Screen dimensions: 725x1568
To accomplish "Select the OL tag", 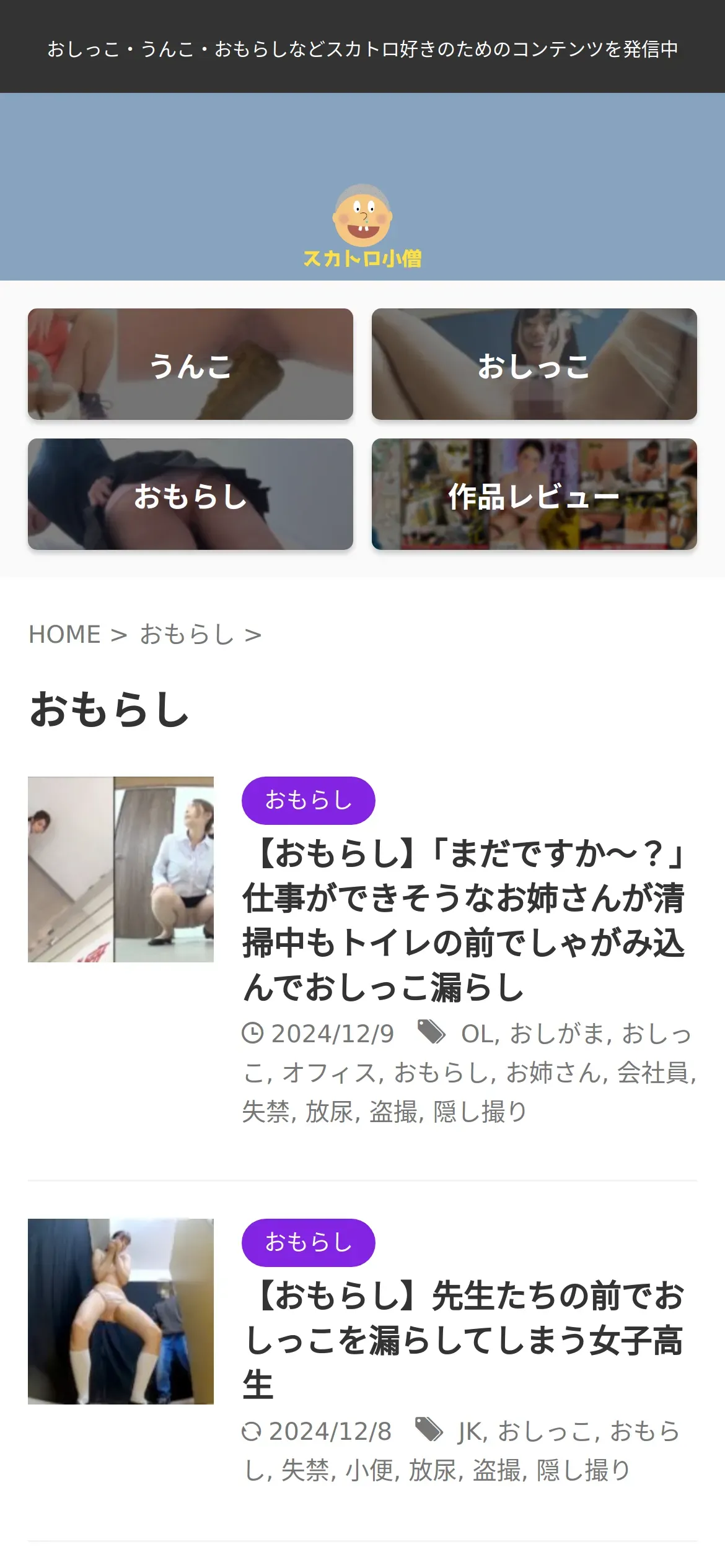I will (478, 1034).
